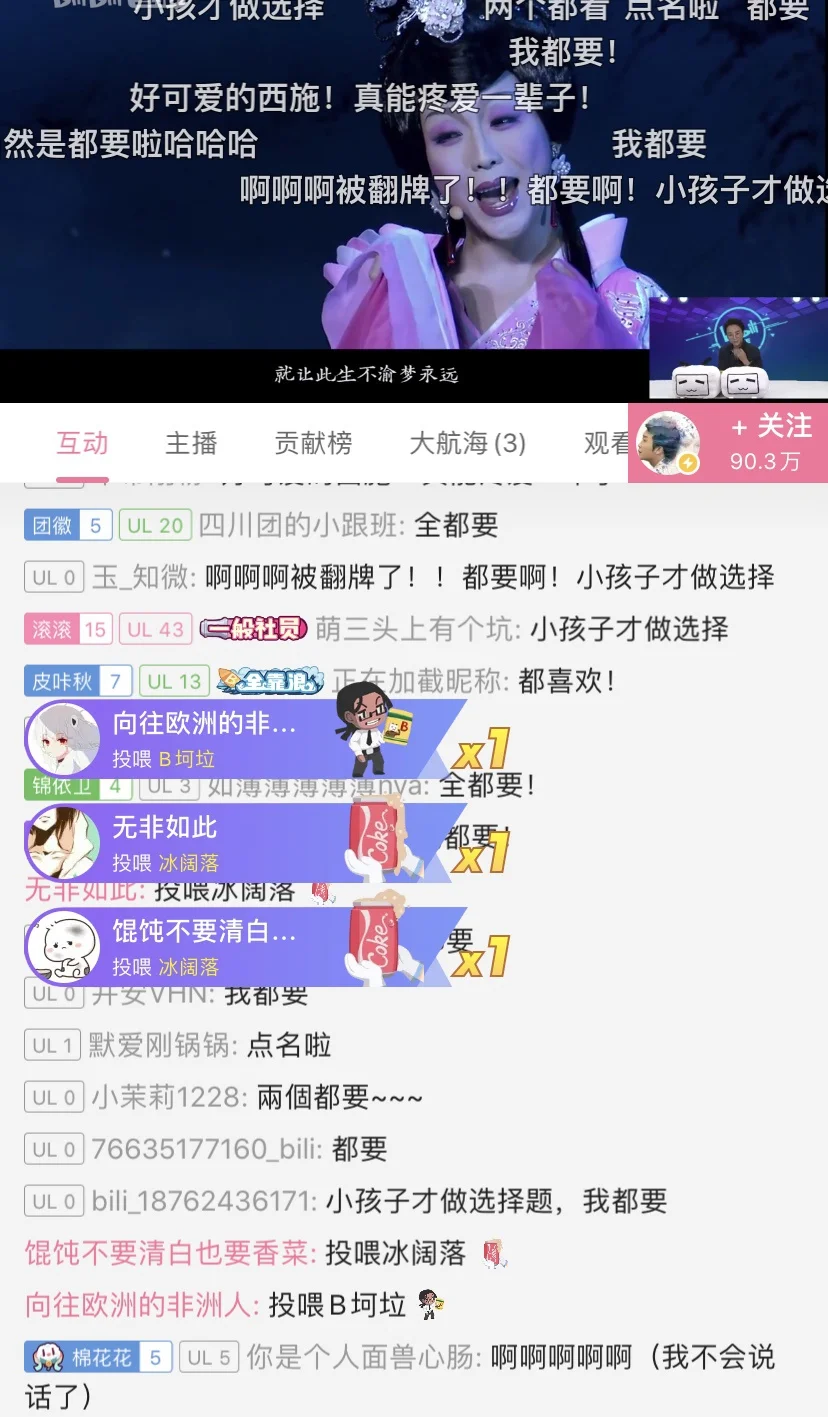Open the streamer's avatar beside 关注
Image resolution: width=828 pixels, height=1417 pixels.
(x=669, y=442)
